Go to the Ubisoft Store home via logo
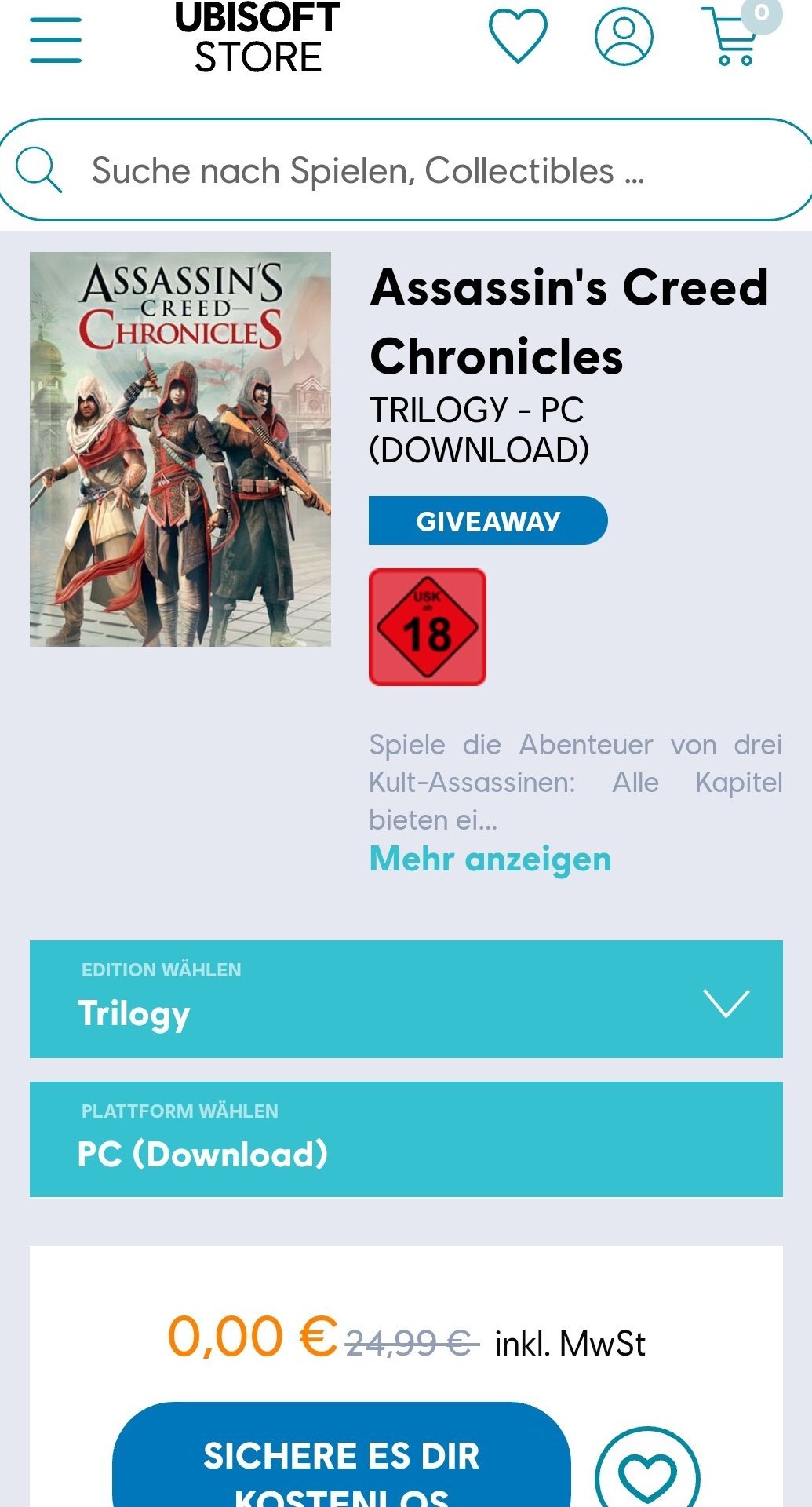 257,37
